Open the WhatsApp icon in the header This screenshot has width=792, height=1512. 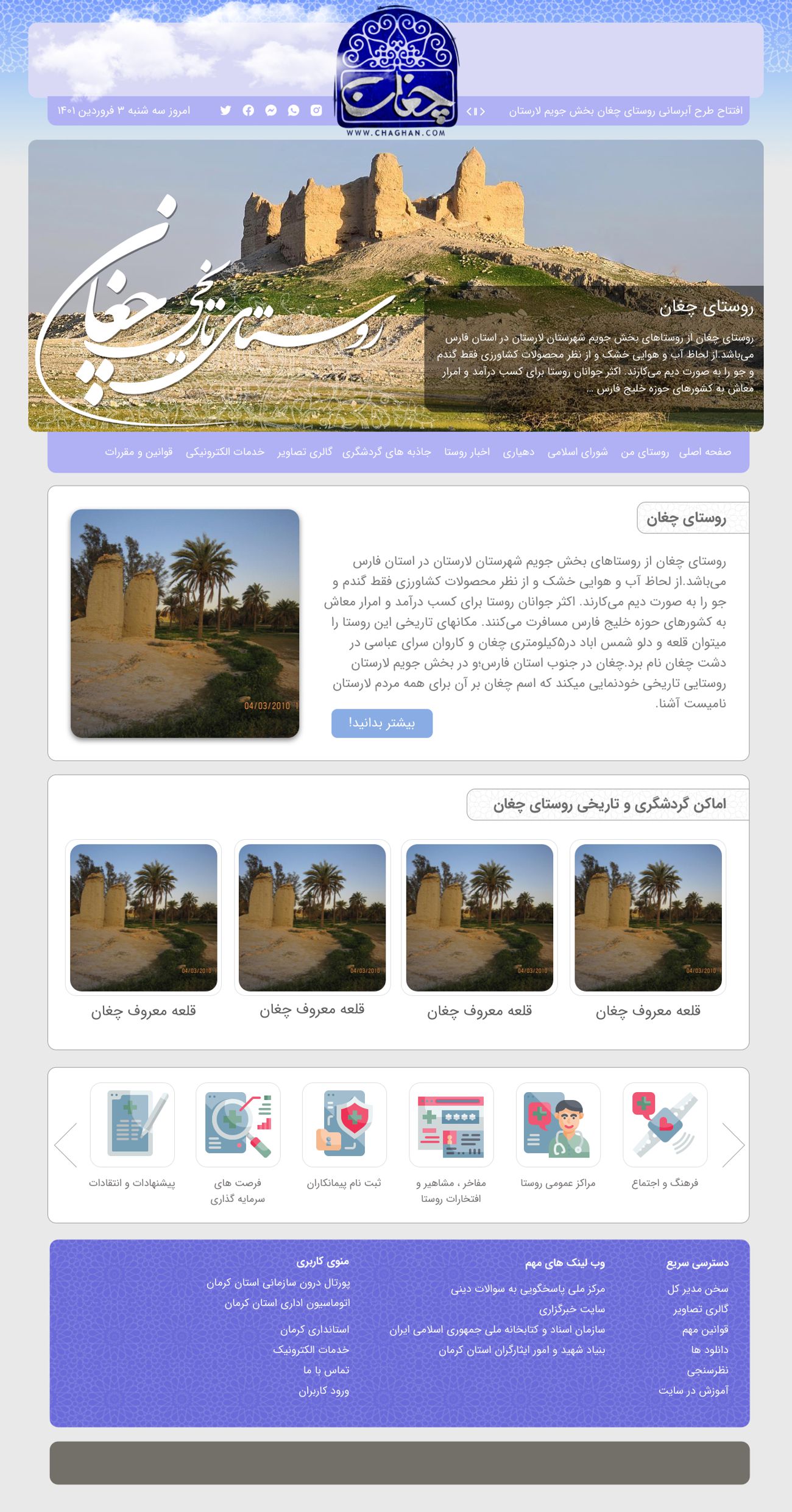pyautogui.click(x=294, y=110)
